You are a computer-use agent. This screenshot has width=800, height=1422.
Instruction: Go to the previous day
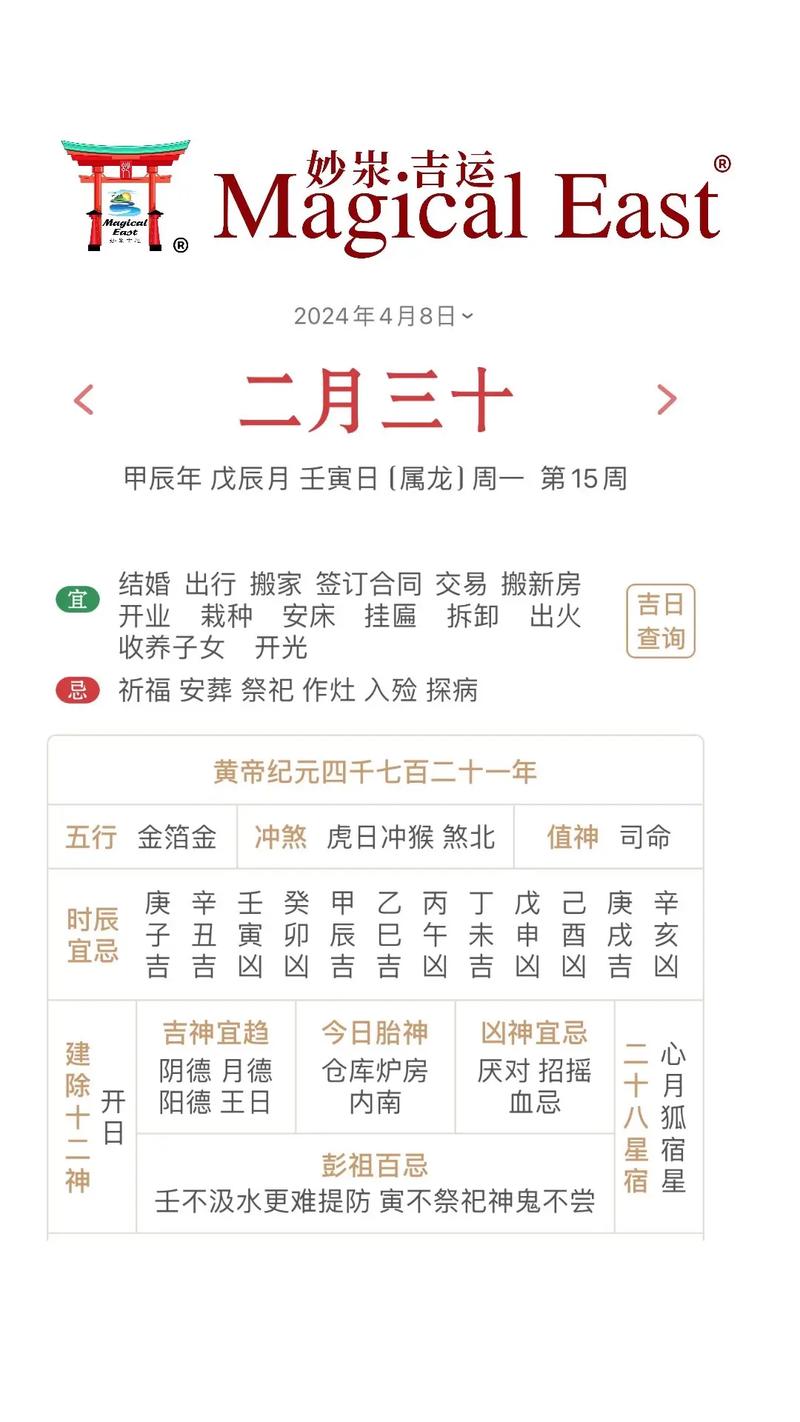tap(85, 400)
